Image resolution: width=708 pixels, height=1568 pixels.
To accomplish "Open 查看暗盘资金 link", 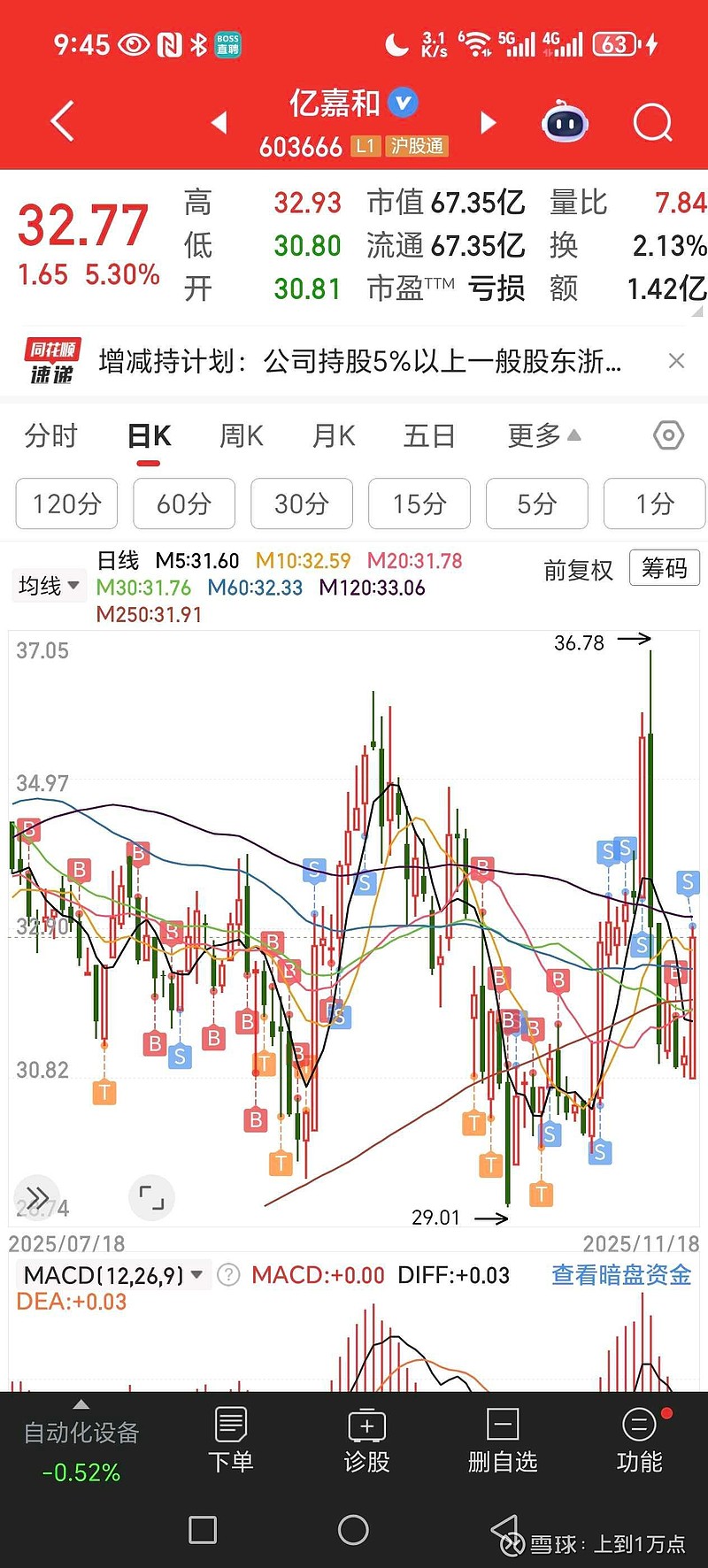I will coord(619,1274).
